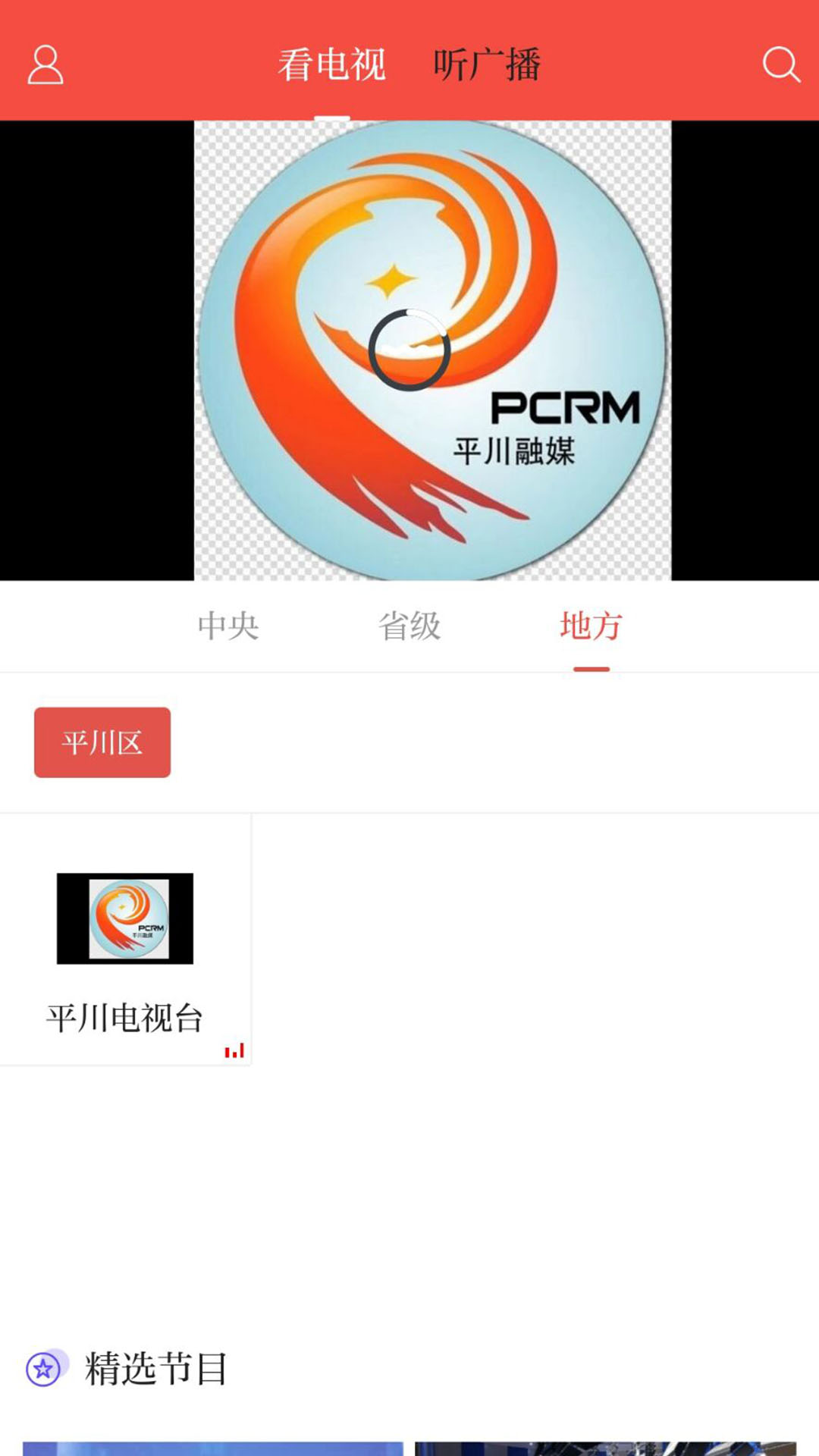
Task: Switch to the 听广播 tab
Action: 487,64
